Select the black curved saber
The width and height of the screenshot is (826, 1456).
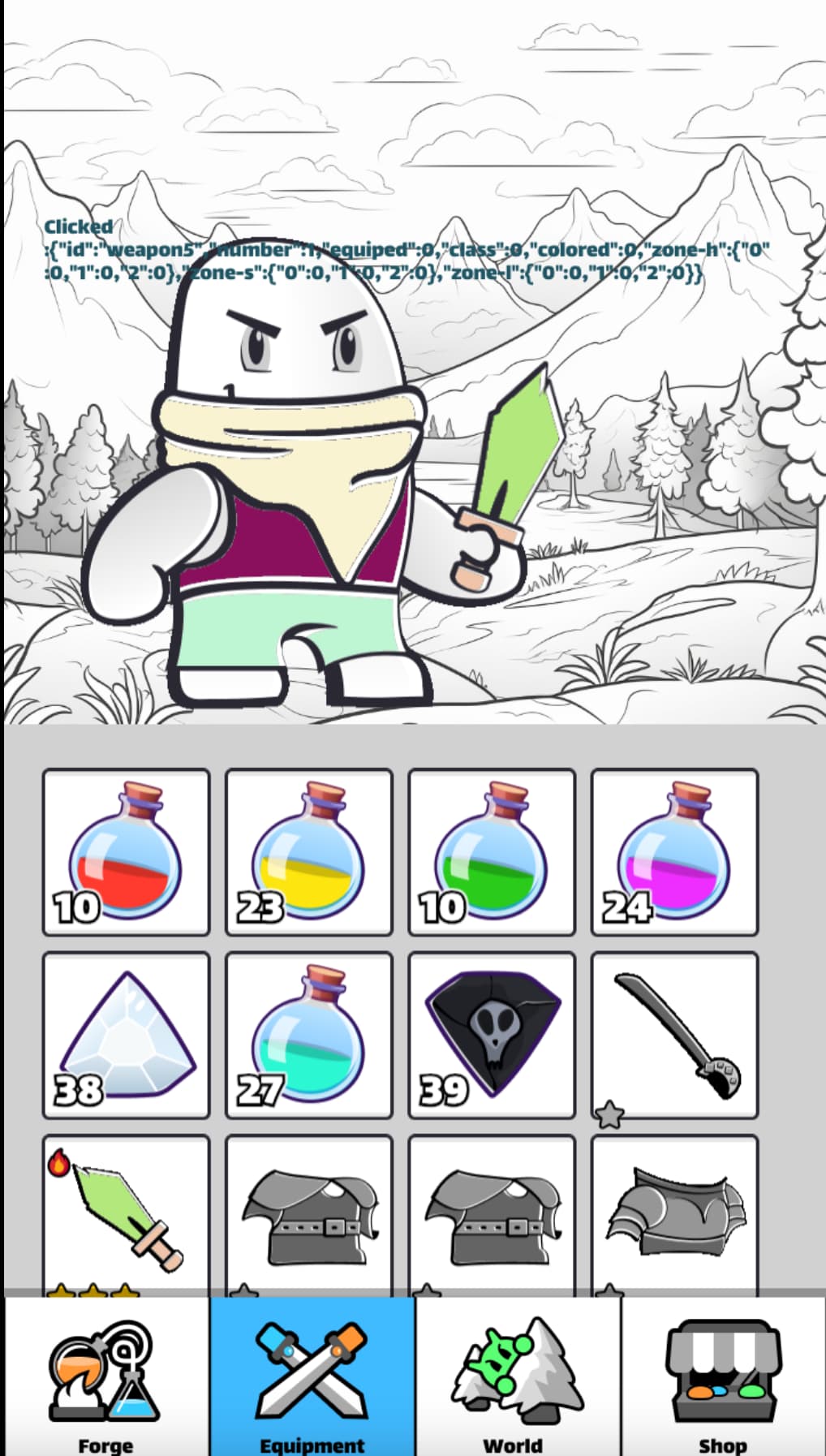point(675,1036)
